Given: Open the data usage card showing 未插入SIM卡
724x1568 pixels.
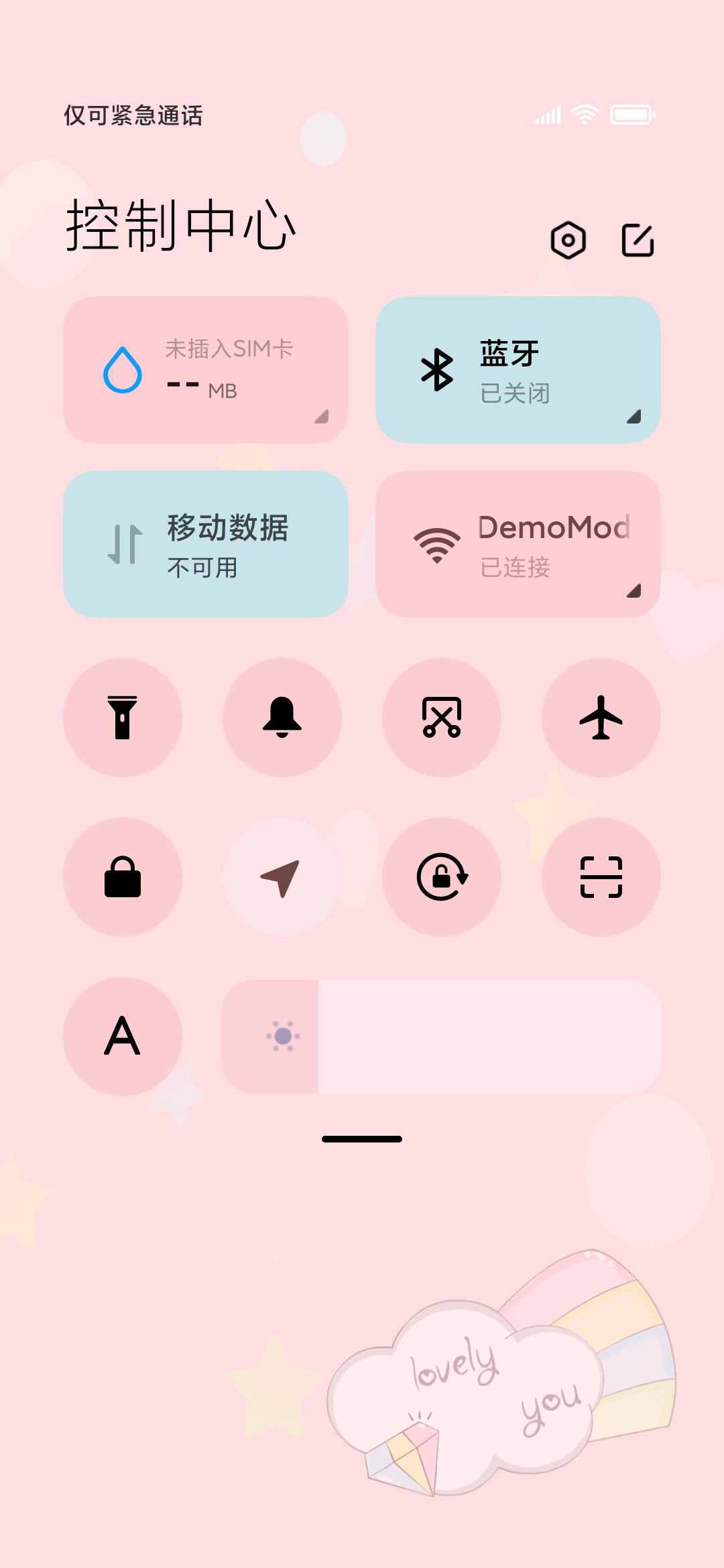Looking at the screenshot, I should pyautogui.click(x=206, y=370).
